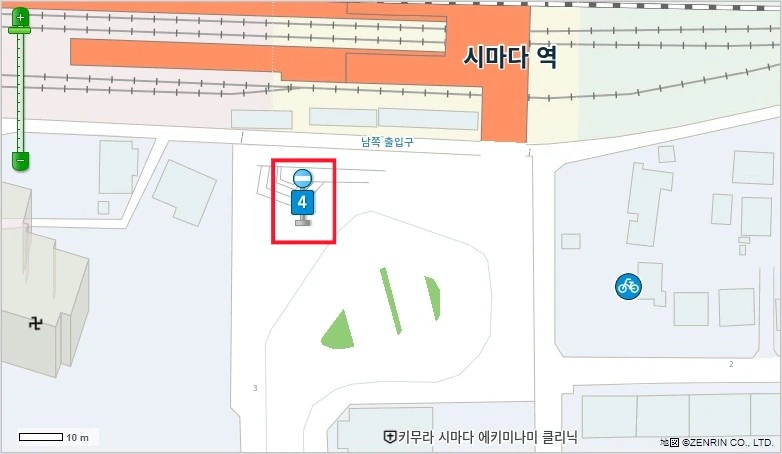Select the bicycle parking marker
The height and width of the screenshot is (454, 782).
tap(628, 286)
